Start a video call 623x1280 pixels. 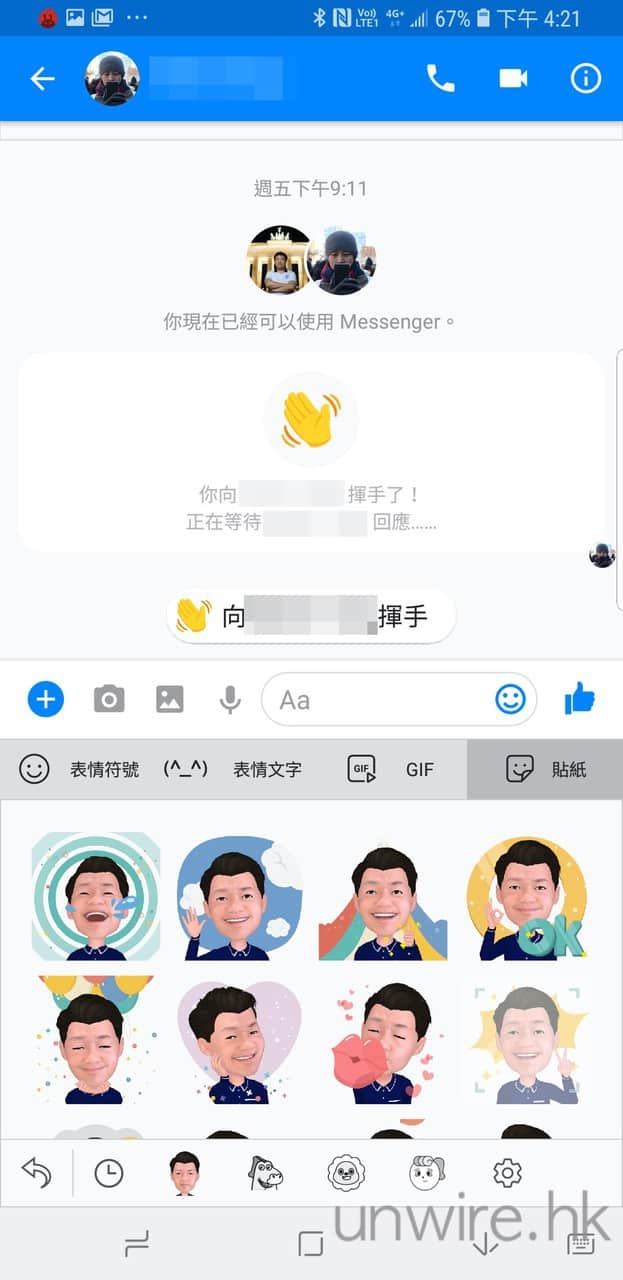513,79
